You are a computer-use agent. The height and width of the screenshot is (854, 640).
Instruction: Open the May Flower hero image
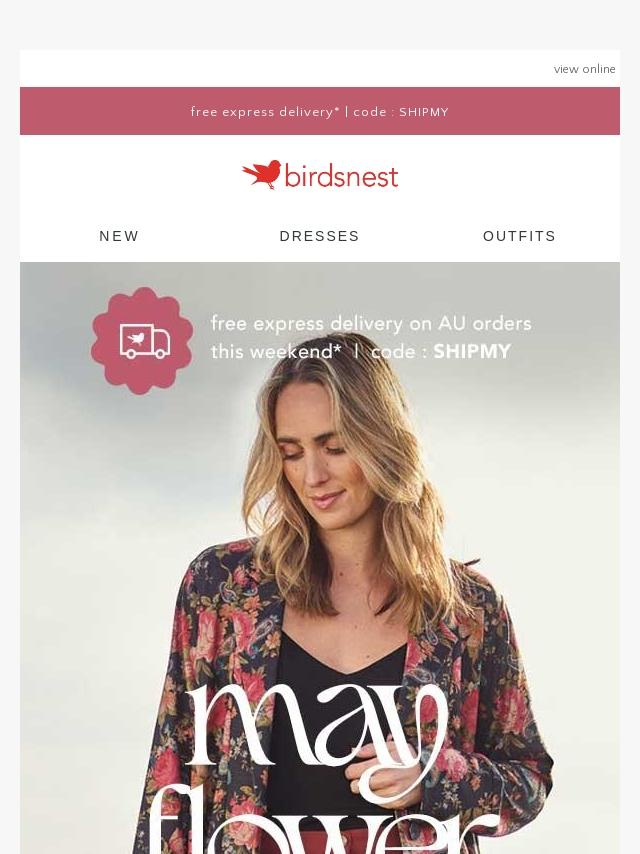coord(320,600)
